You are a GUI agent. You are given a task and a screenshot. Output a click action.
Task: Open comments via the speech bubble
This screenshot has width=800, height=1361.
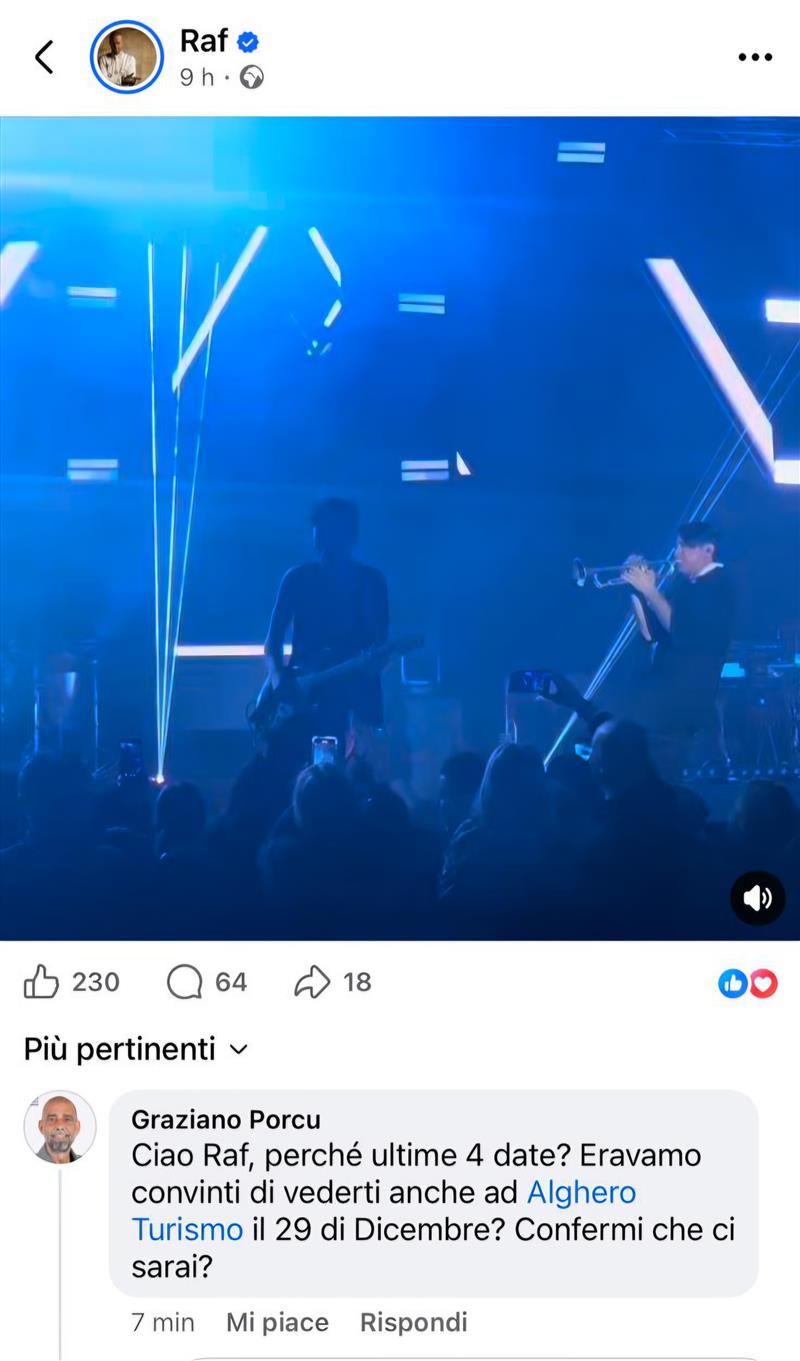(x=185, y=982)
